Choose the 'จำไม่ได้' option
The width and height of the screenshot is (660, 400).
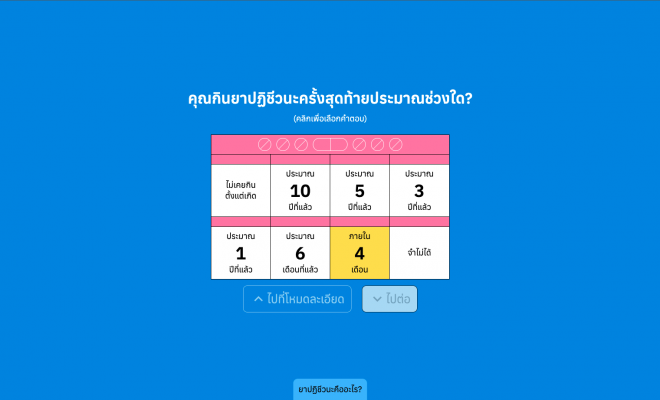[x=419, y=253]
